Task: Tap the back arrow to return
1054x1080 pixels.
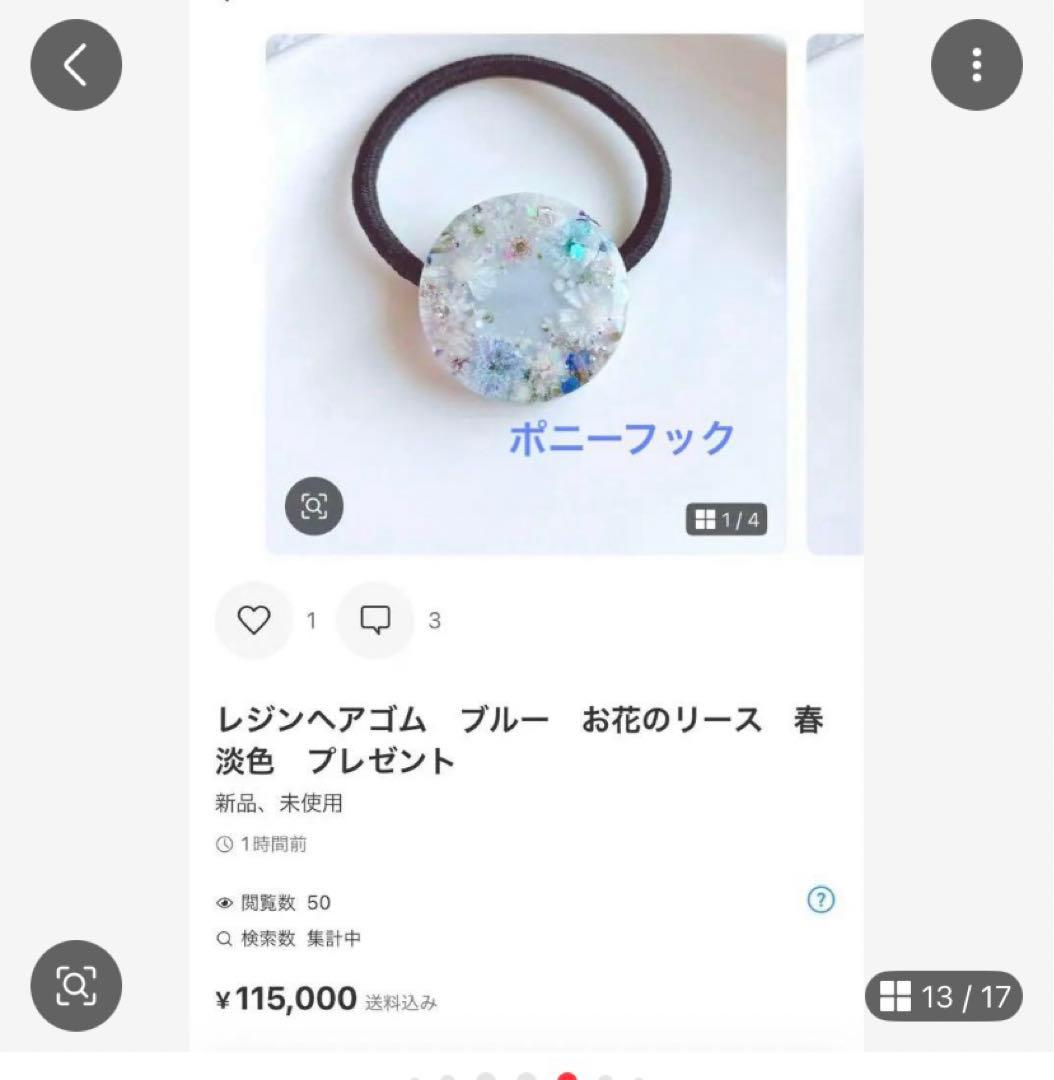Action: (x=75, y=64)
